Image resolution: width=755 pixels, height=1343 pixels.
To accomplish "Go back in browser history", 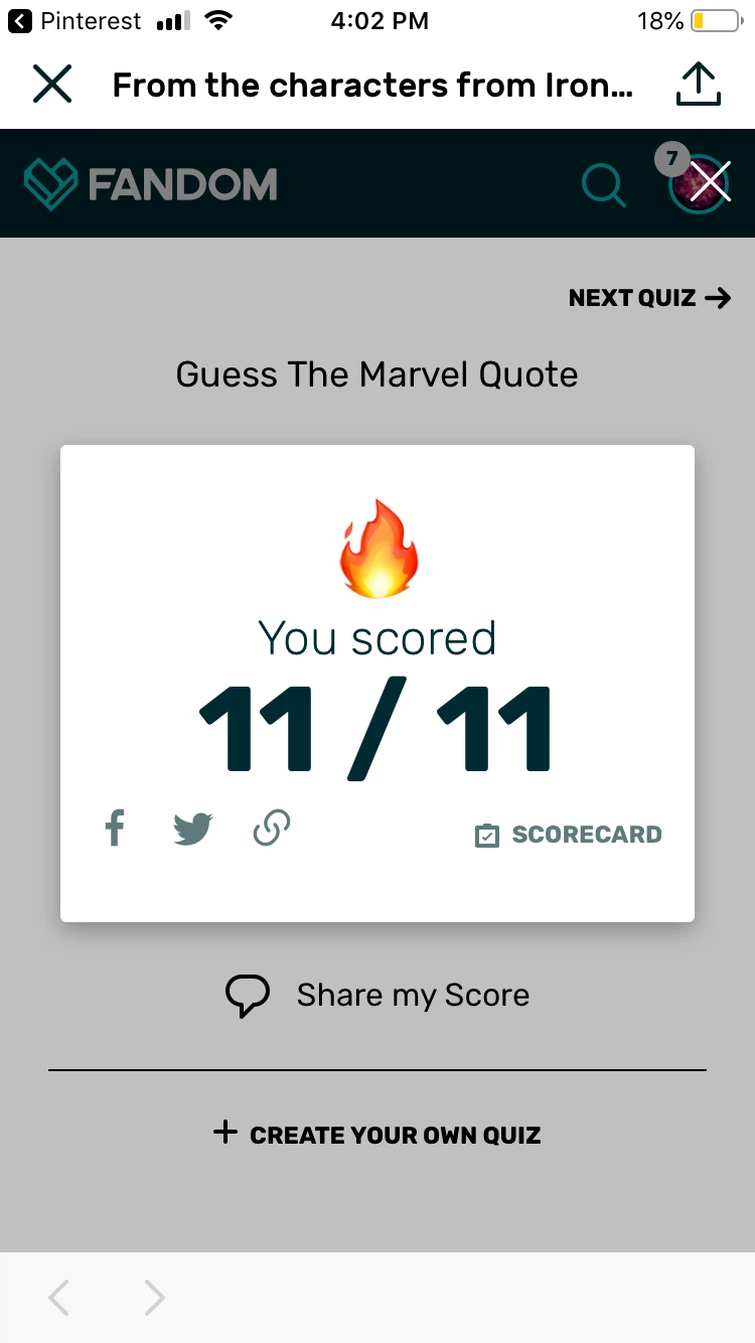I will (60, 1297).
